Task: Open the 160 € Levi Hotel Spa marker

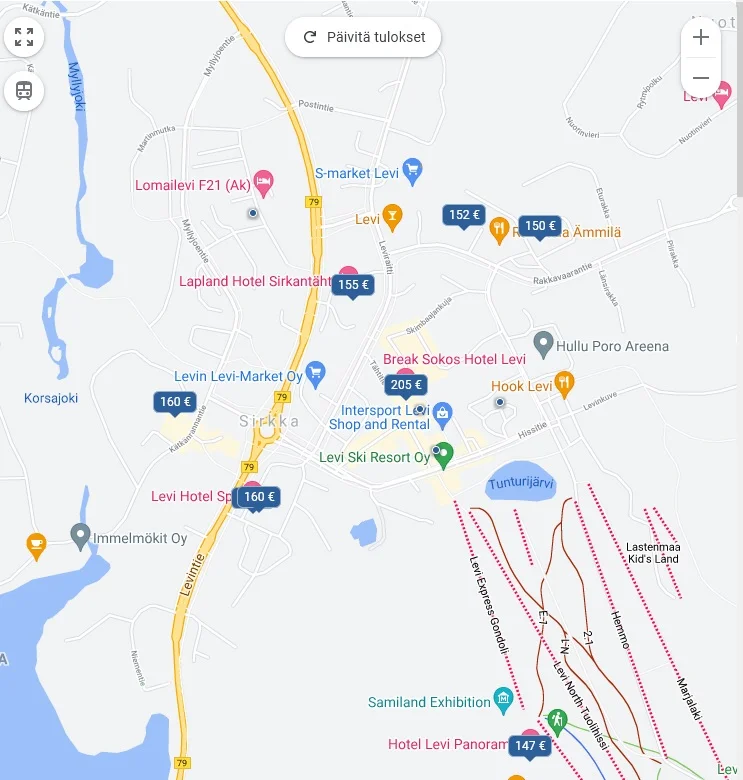Action: [x=258, y=497]
